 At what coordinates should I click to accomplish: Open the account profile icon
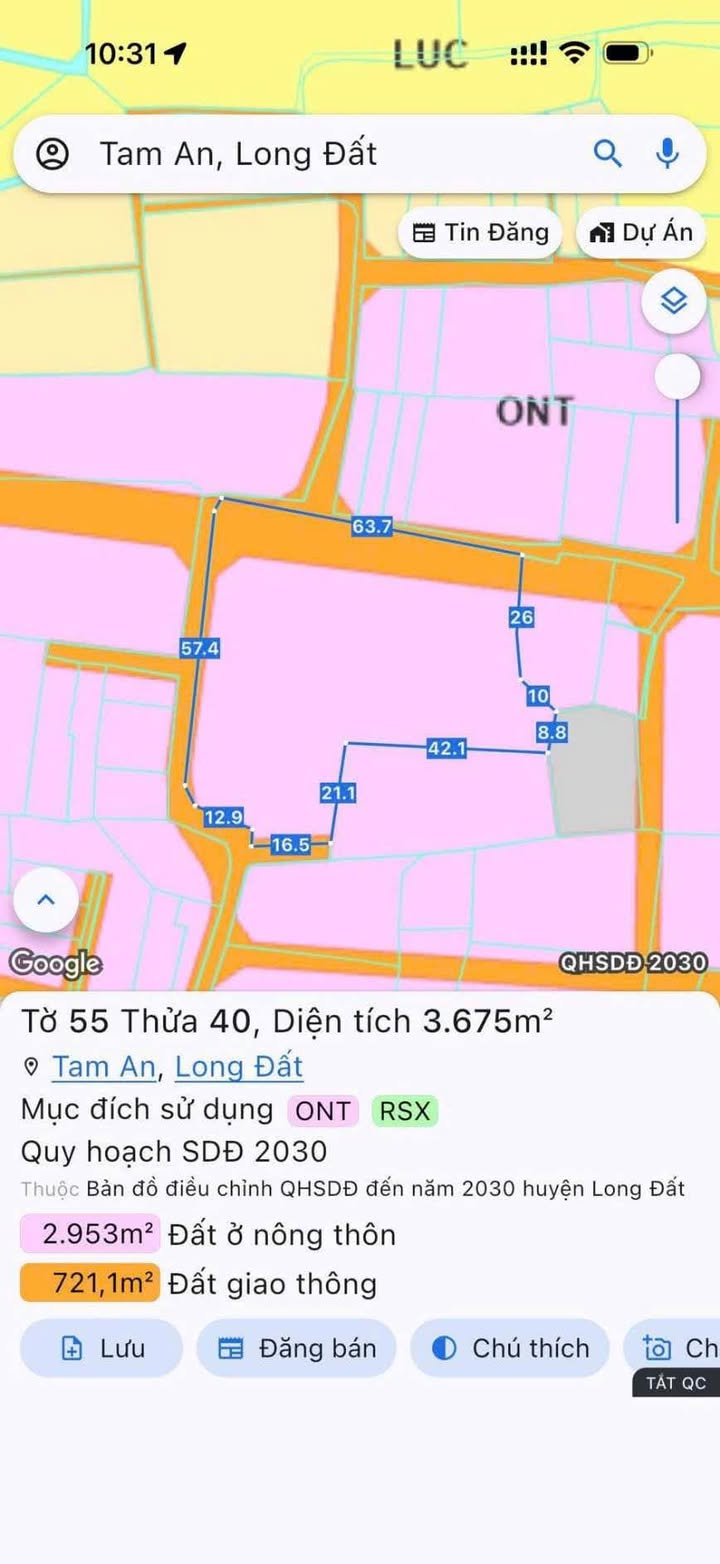[x=52, y=154]
